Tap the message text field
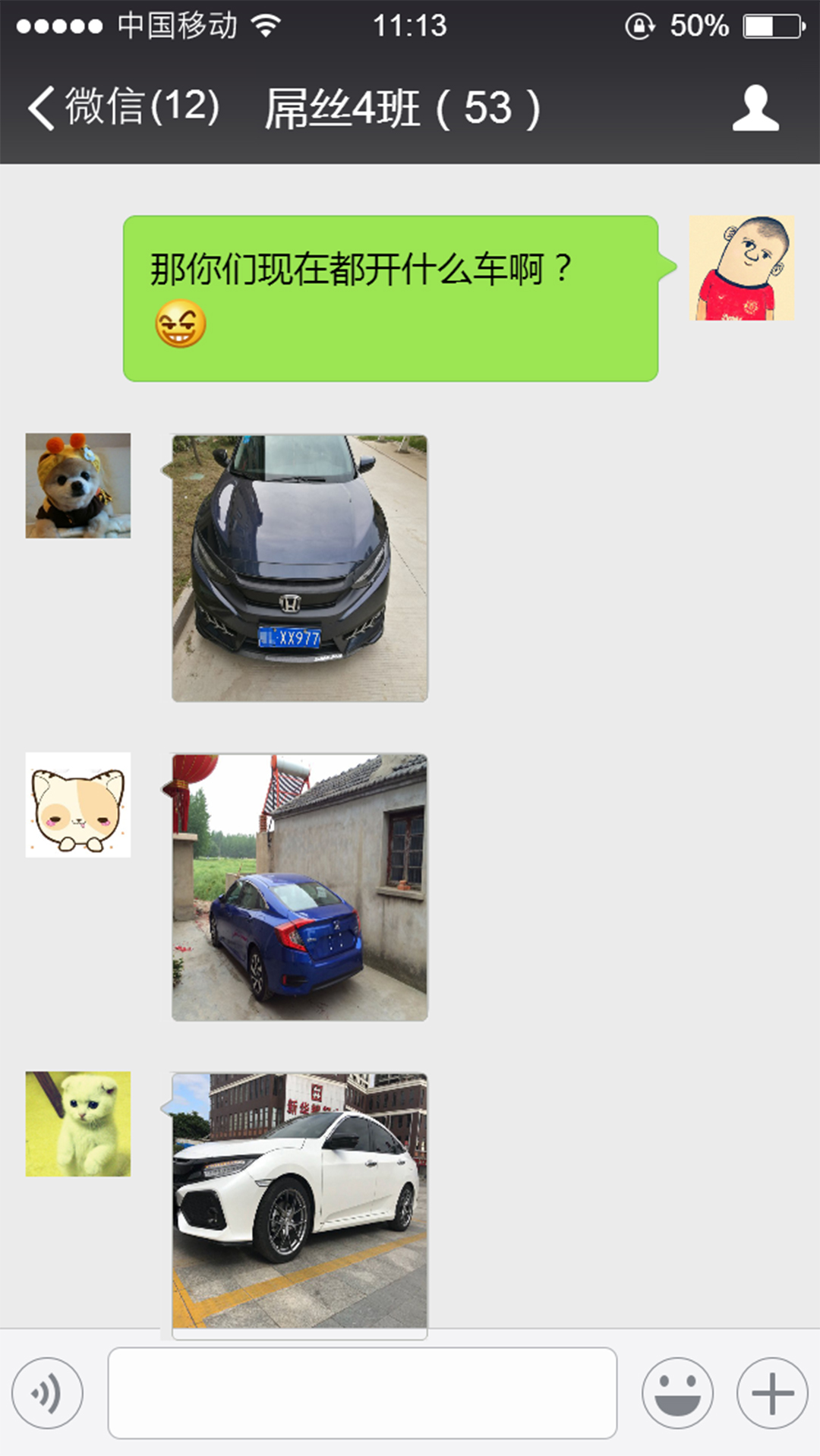 tap(362, 1394)
